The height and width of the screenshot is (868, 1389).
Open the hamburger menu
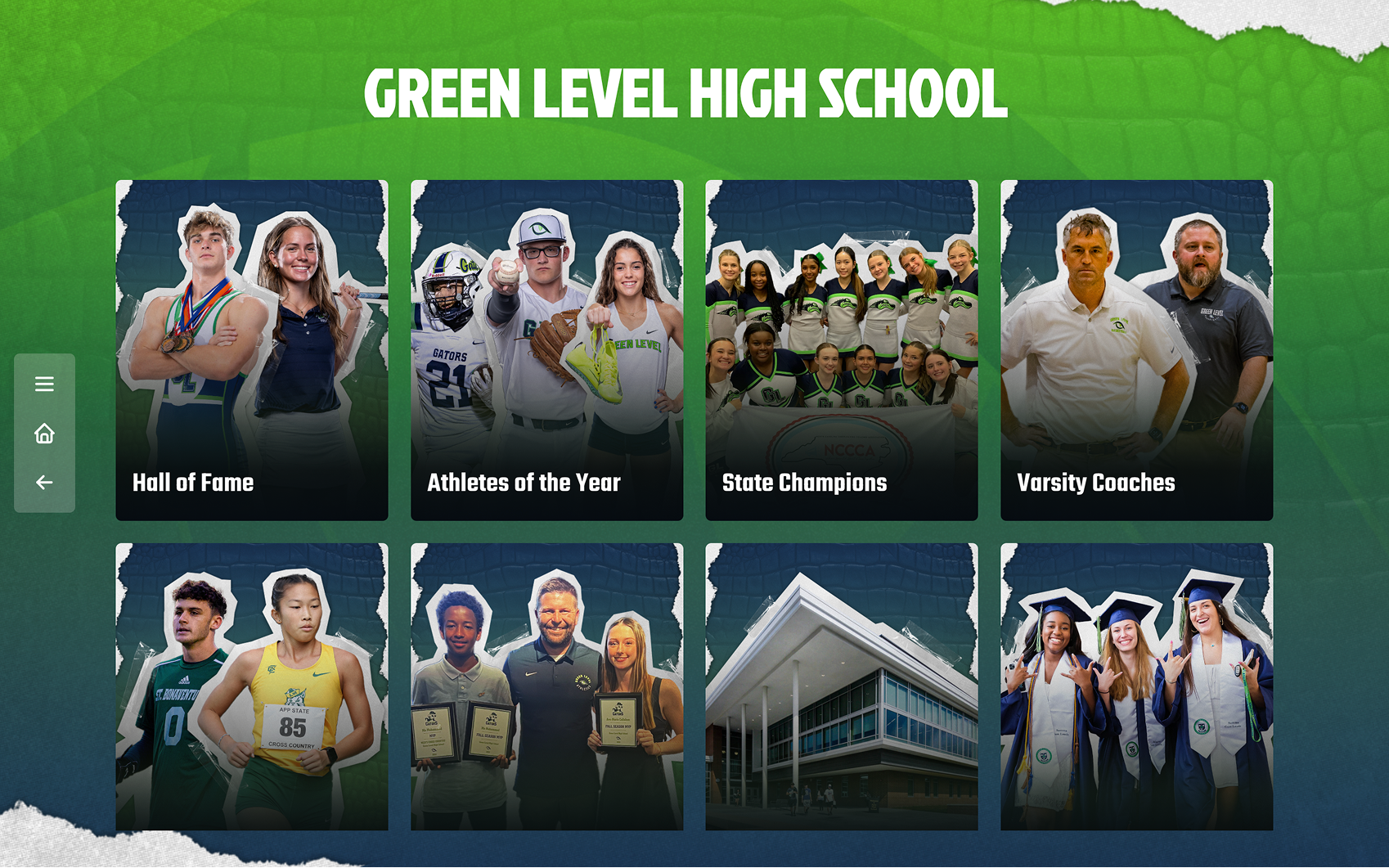44,384
